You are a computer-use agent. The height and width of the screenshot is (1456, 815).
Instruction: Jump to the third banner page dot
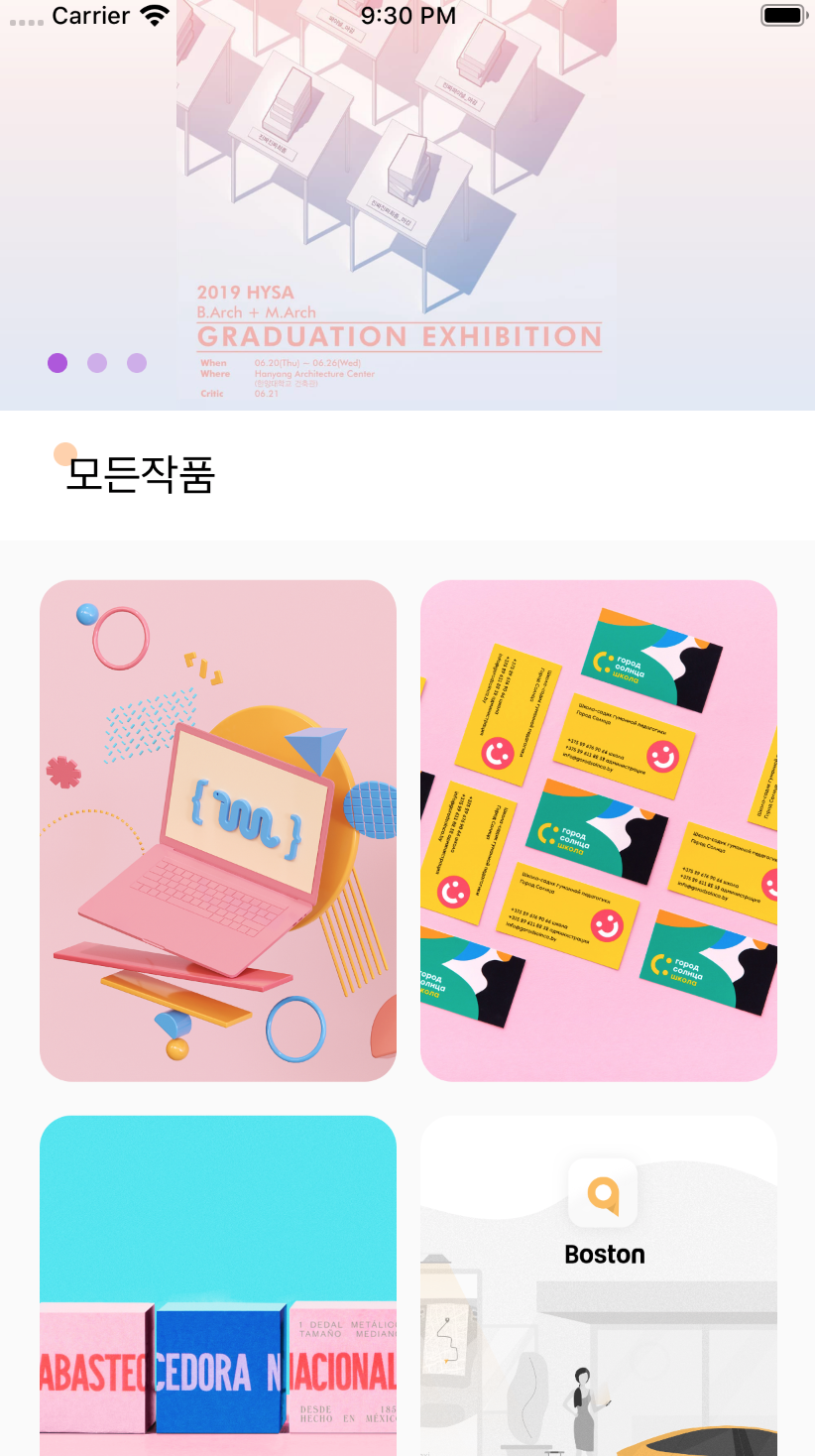pos(137,363)
